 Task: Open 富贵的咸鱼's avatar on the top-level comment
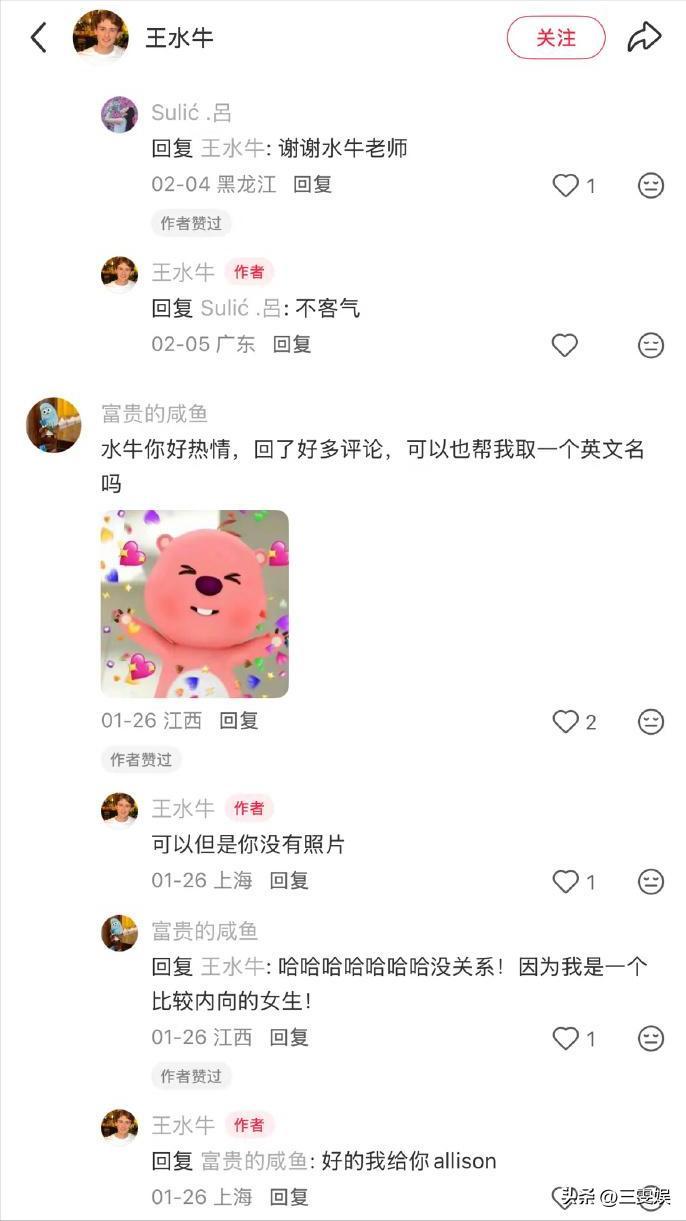click(x=54, y=425)
